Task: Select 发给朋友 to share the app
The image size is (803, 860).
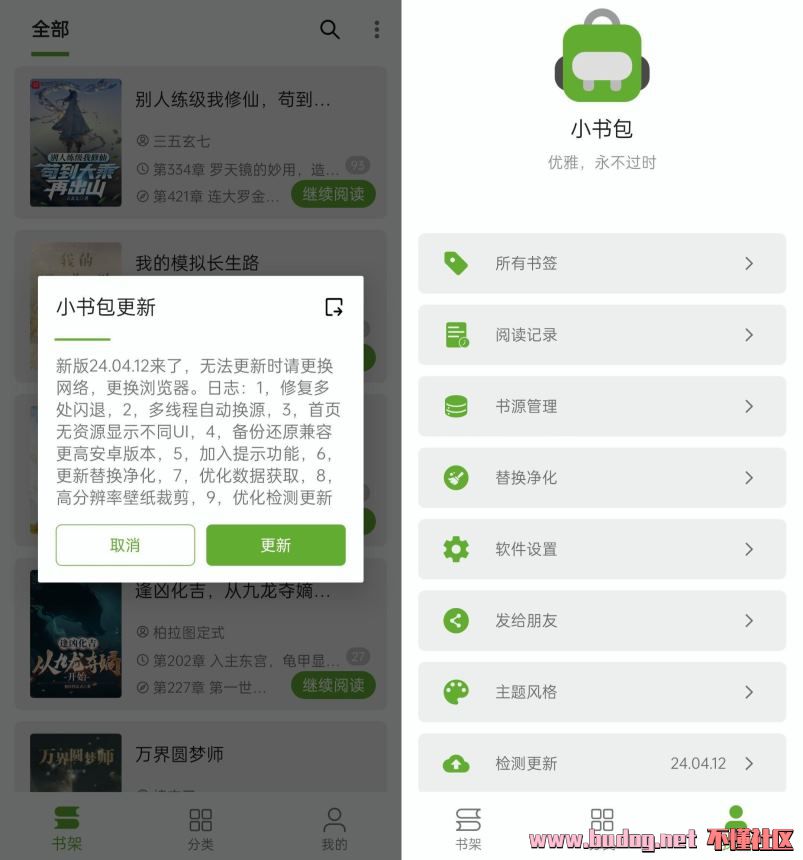Action: (601, 620)
